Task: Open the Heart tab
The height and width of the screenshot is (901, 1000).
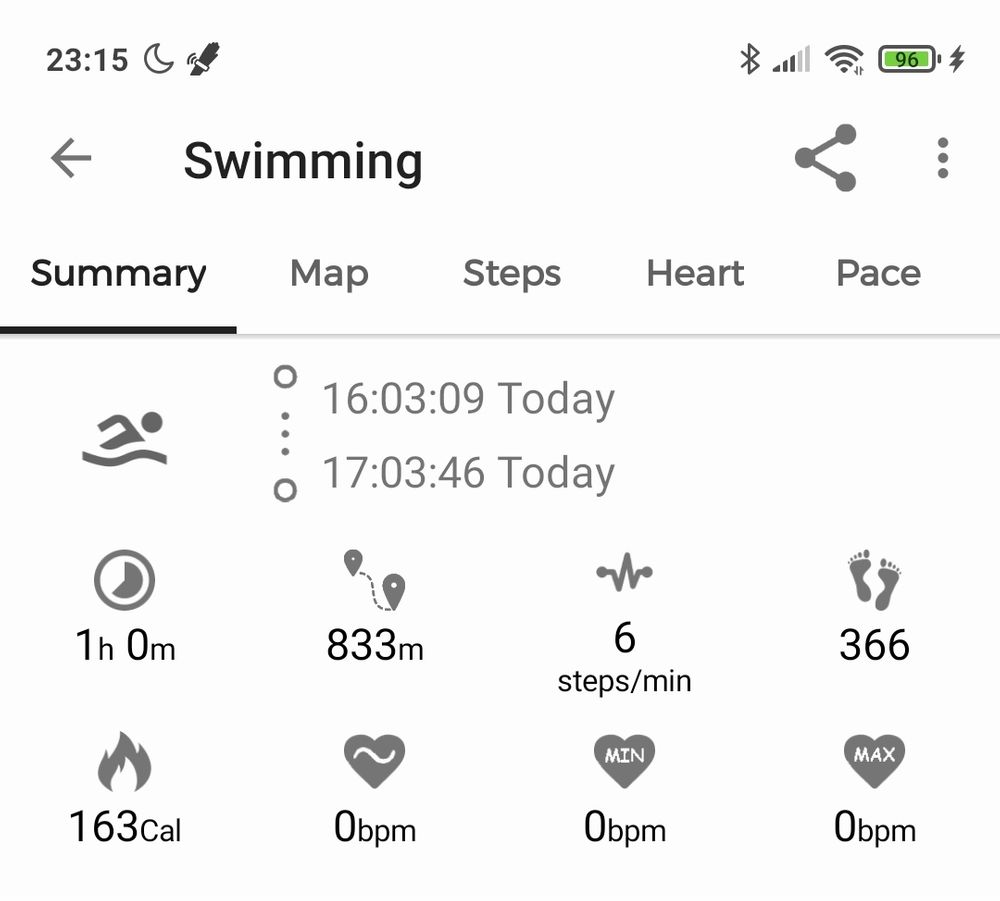Action: coord(695,274)
